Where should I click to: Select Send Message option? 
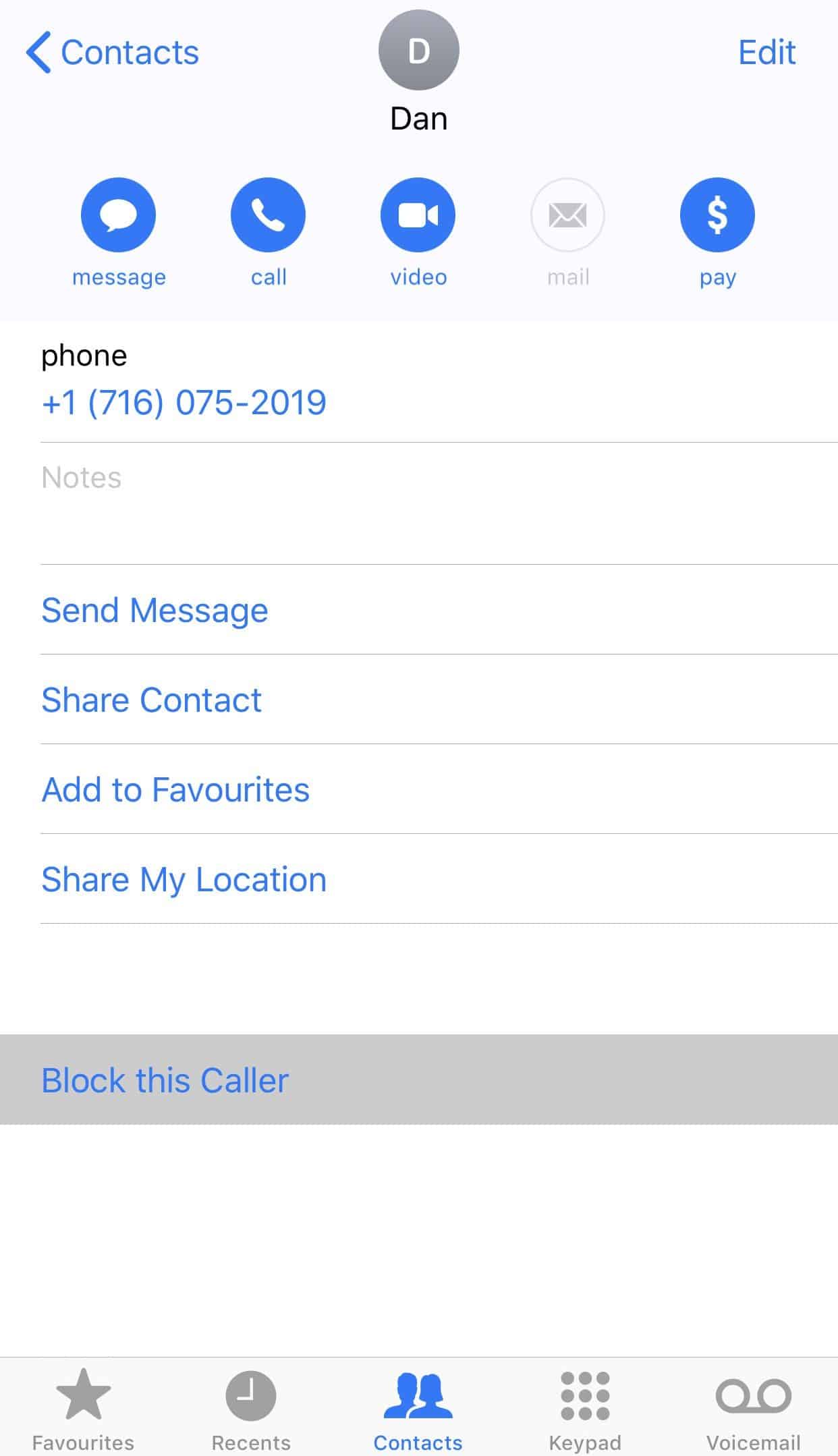click(155, 610)
